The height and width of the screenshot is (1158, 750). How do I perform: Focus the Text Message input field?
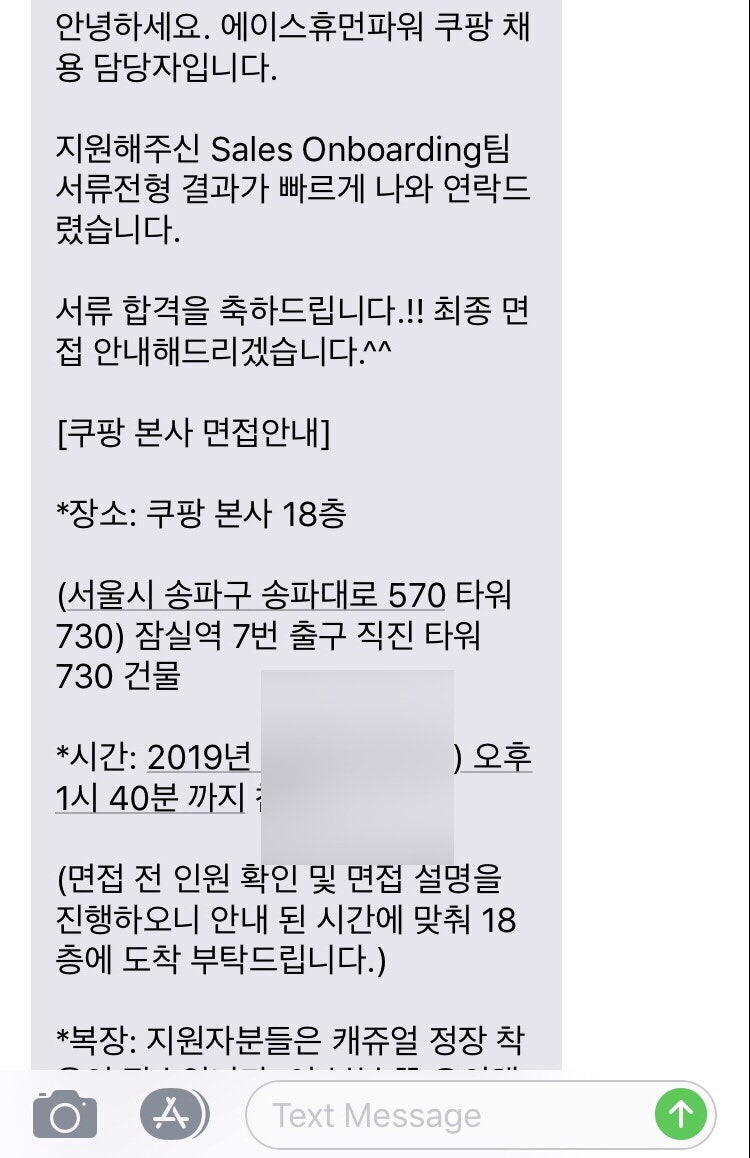click(450, 1114)
